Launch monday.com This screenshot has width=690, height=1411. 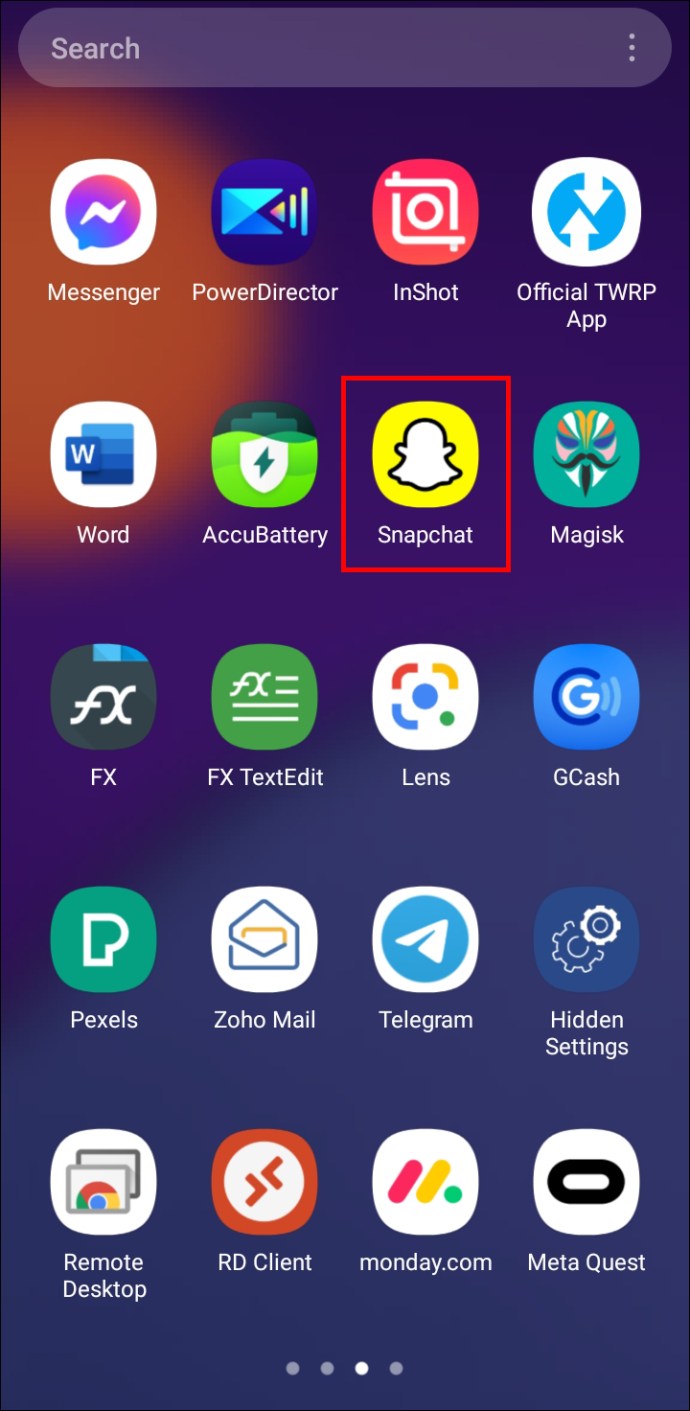click(x=426, y=1182)
